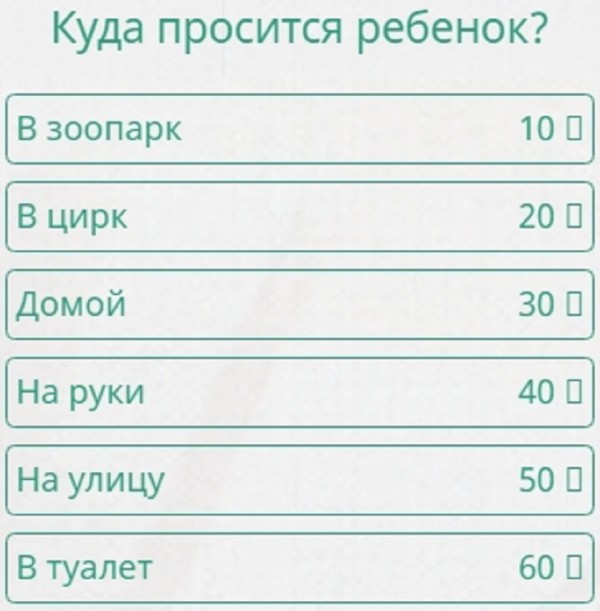Image resolution: width=600 pixels, height=611 pixels.
Task: Choose the «В цирк» answer
Action: [298, 216]
